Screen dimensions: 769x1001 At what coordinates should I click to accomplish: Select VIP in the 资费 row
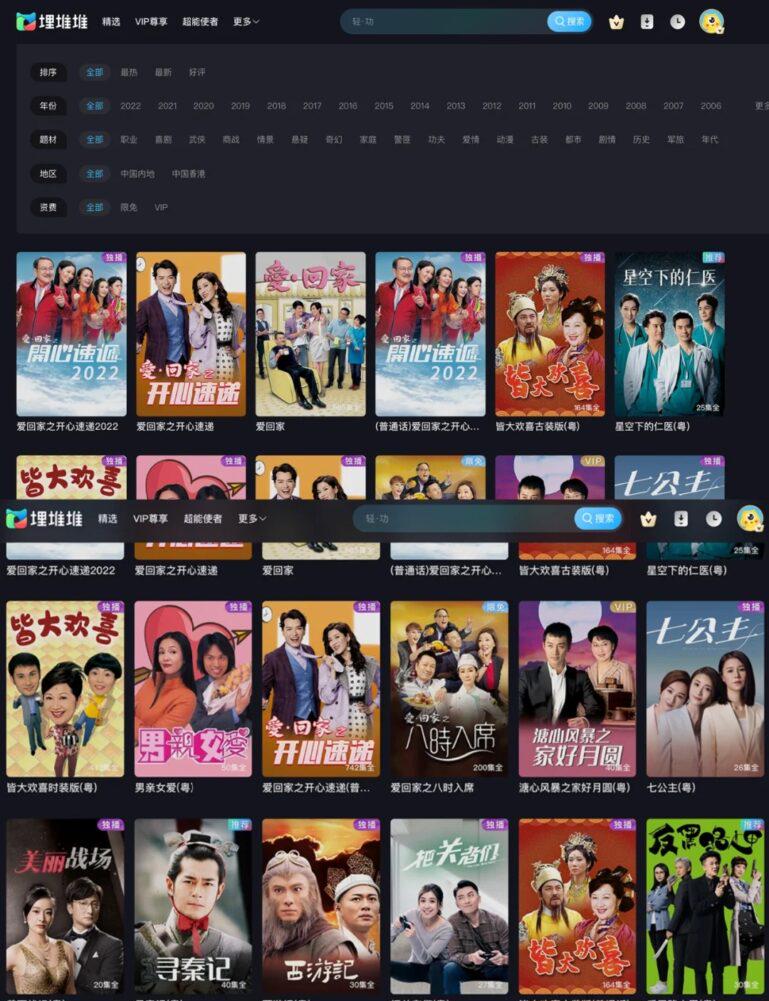161,208
